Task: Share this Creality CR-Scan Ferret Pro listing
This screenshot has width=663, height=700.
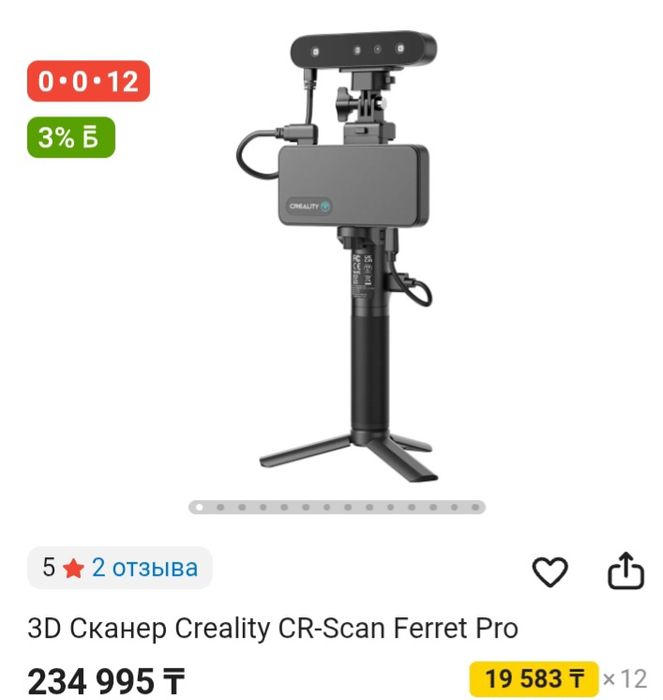Action: point(625,571)
